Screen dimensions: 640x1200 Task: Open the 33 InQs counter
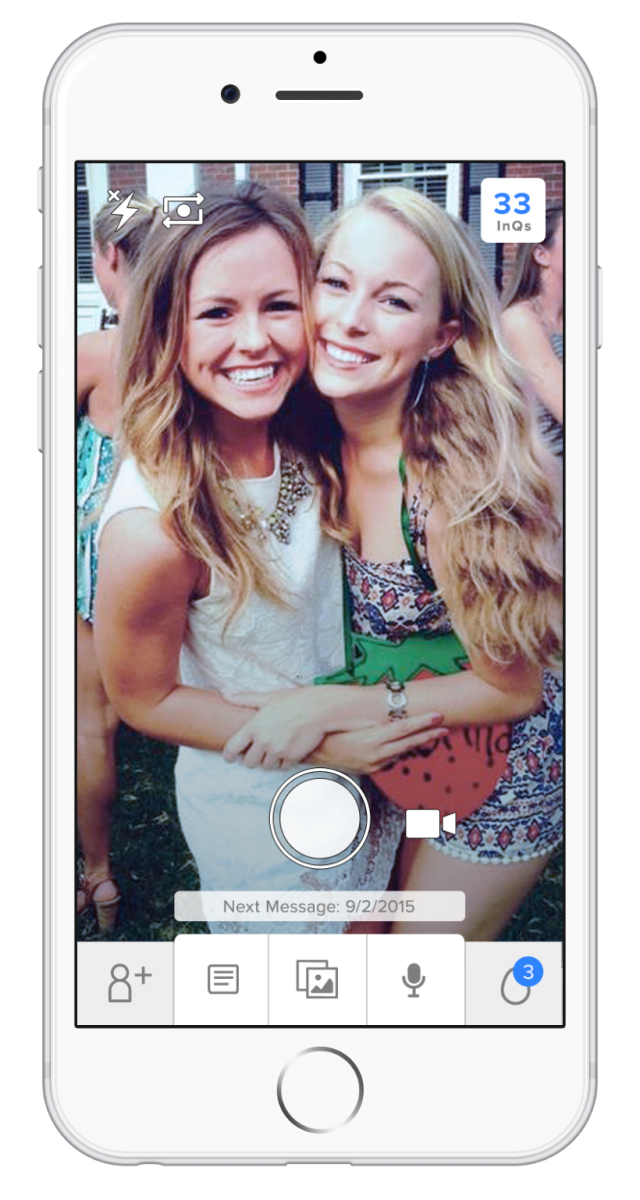(512, 211)
